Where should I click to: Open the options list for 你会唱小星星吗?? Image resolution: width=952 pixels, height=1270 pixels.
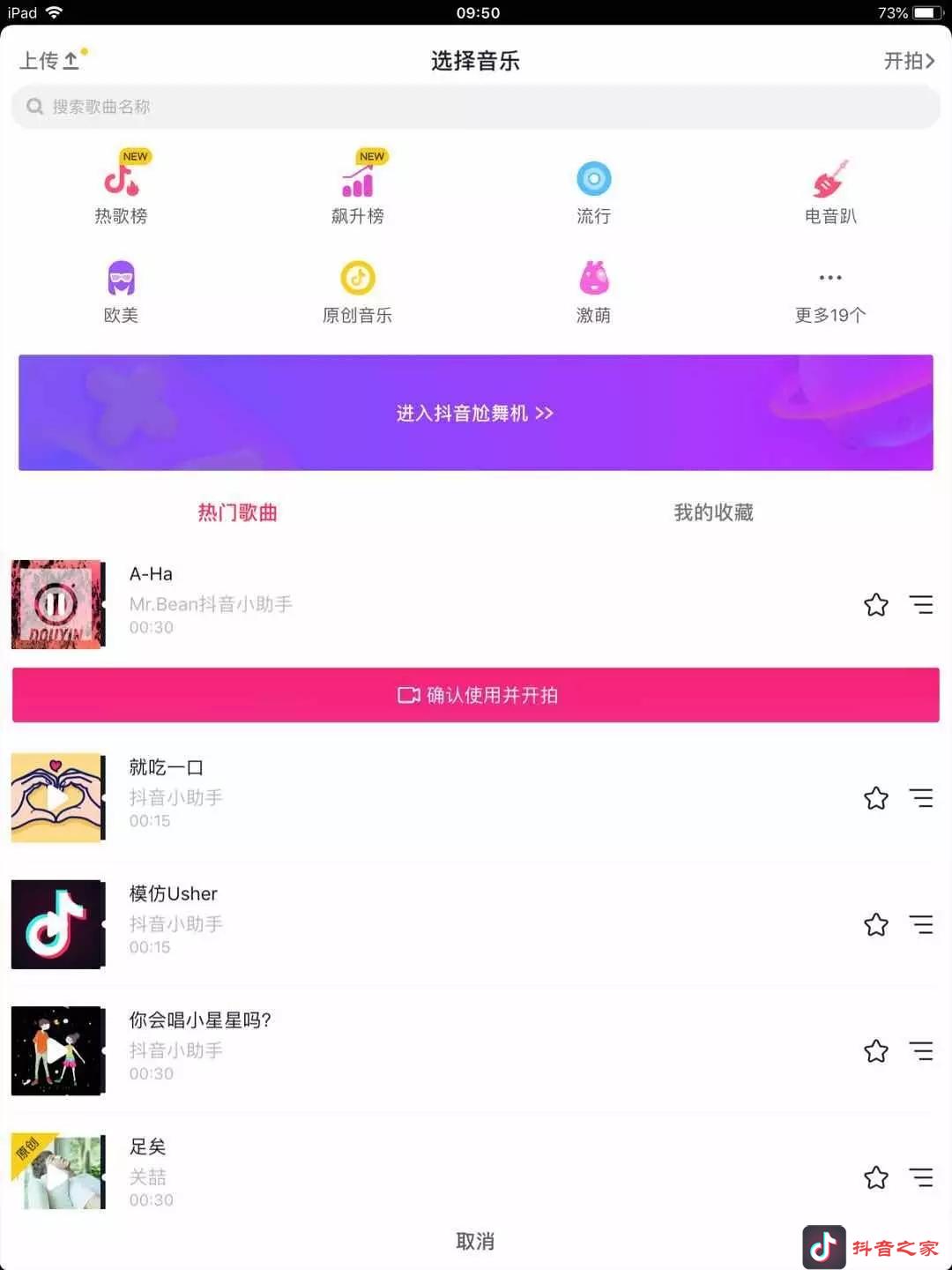pos(921,1051)
